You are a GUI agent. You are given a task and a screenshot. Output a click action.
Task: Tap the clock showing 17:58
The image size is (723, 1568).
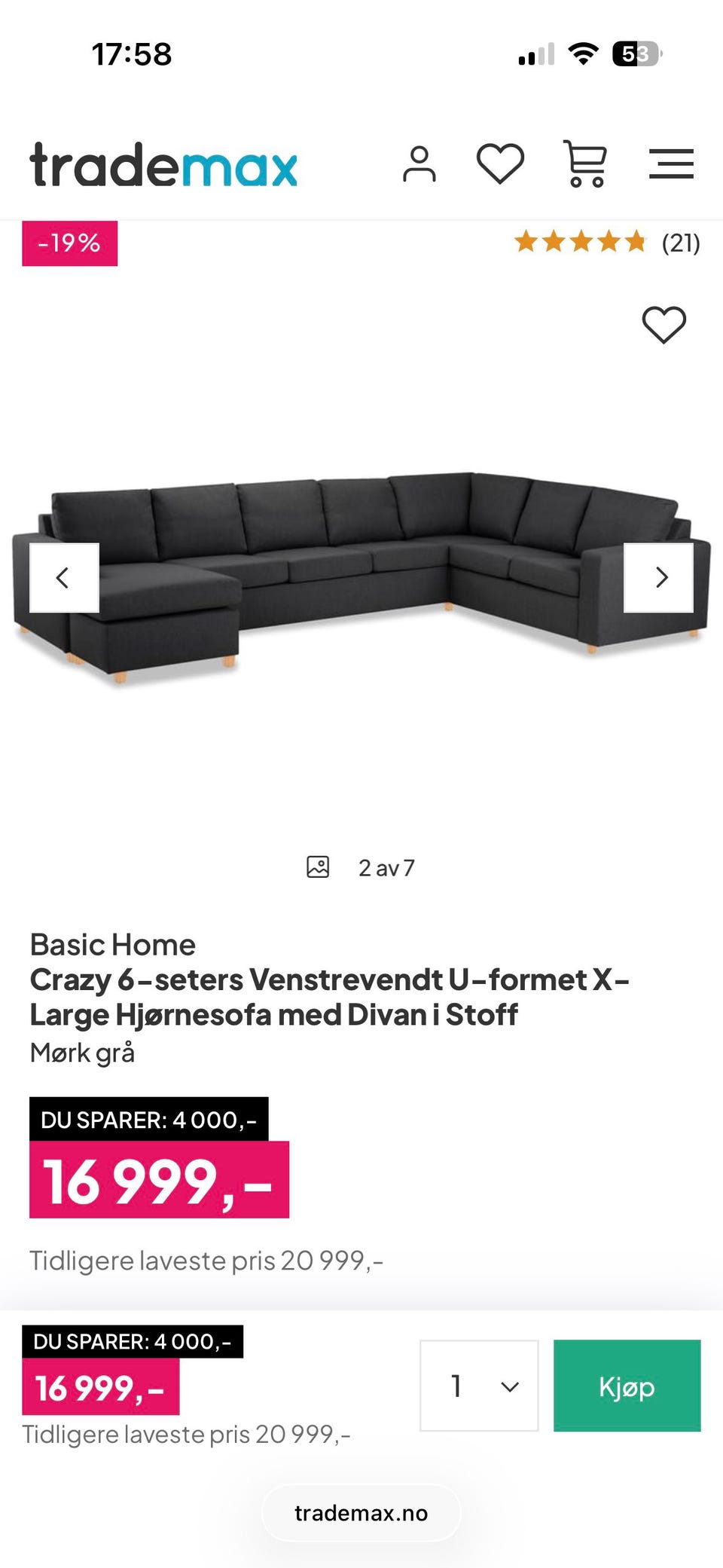130,53
